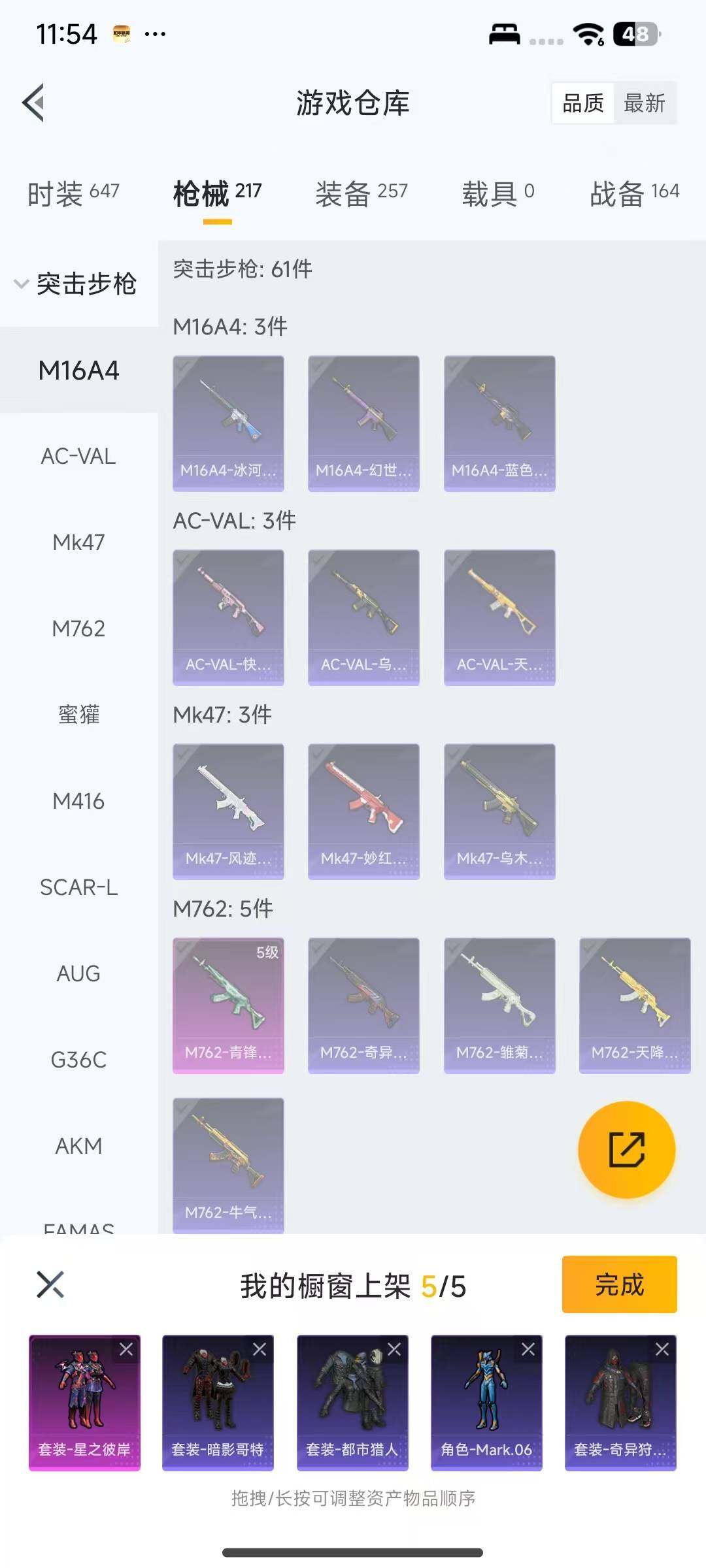Select the AC-VAL-天 gold skin tile

click(499, 617)
